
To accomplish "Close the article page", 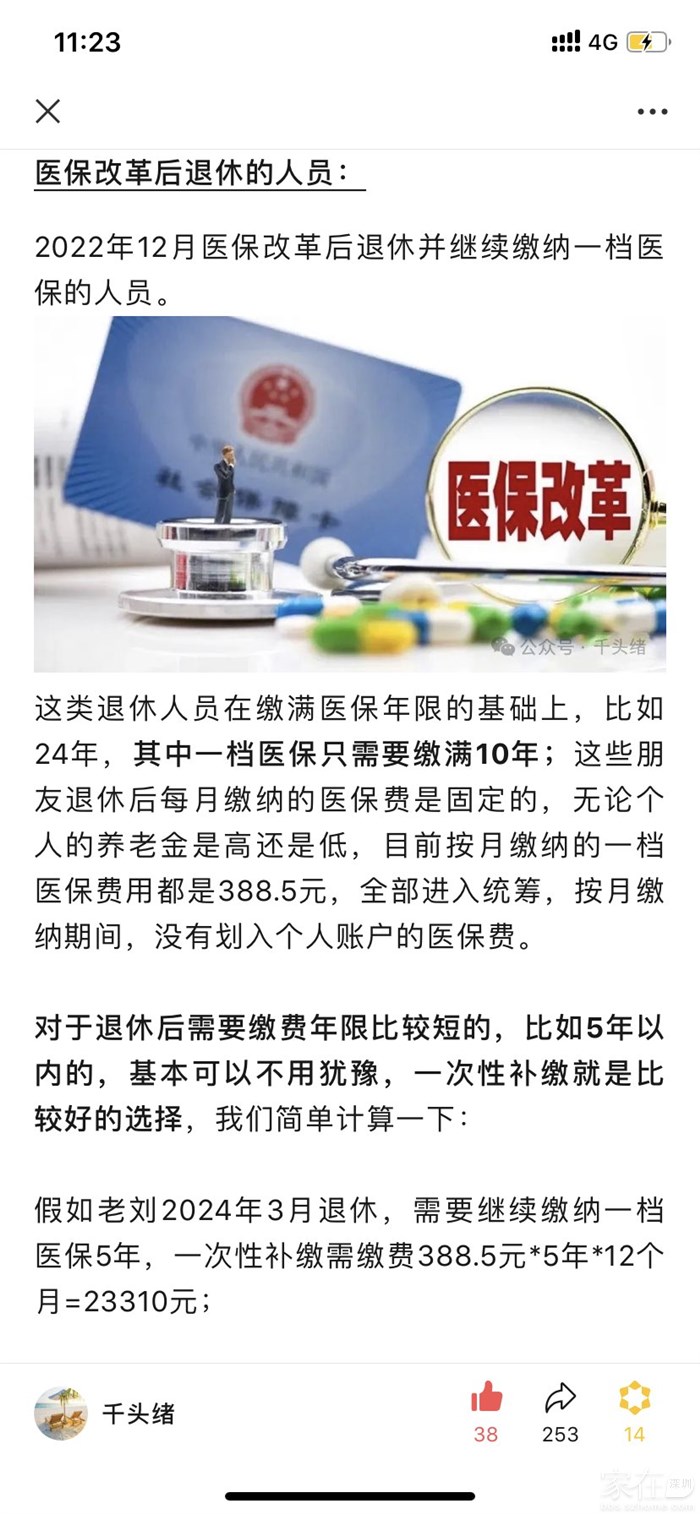I will coord(48,111).
